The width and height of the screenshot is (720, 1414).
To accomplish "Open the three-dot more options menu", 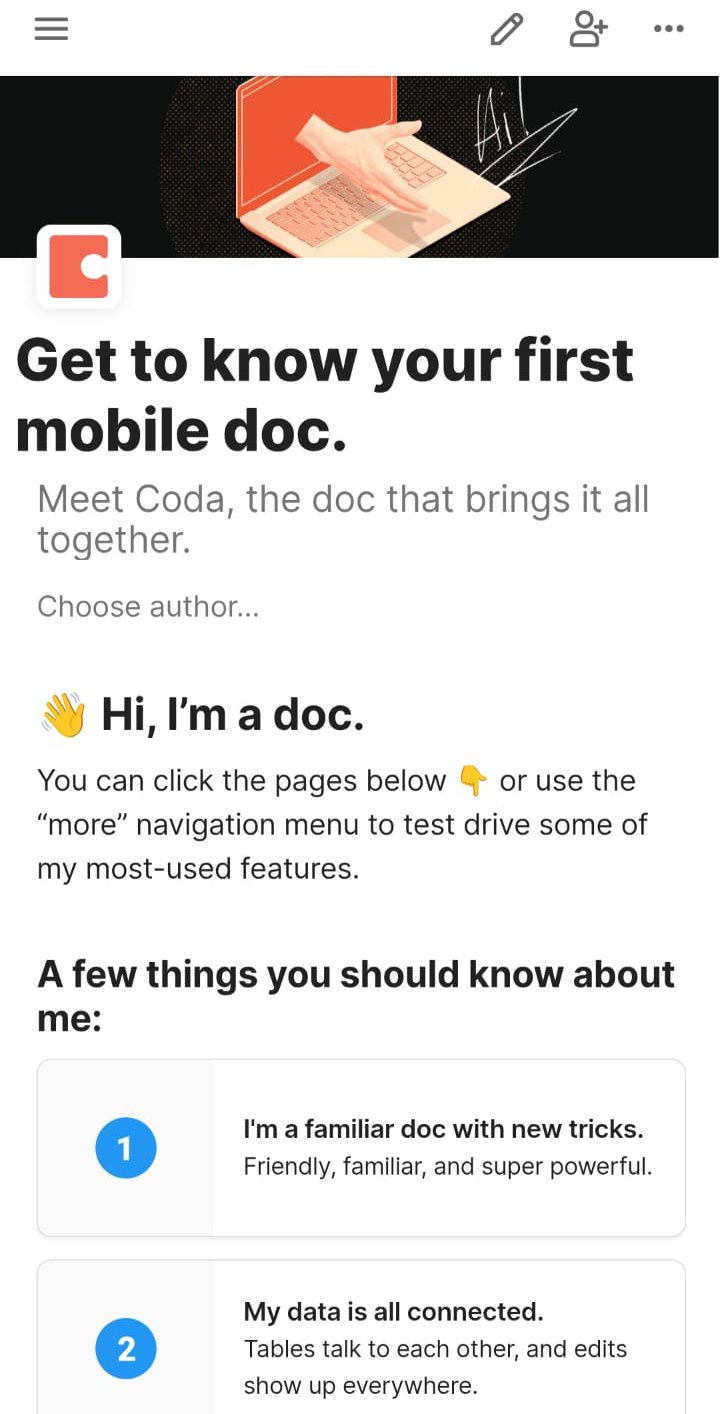I will [668, 28].
